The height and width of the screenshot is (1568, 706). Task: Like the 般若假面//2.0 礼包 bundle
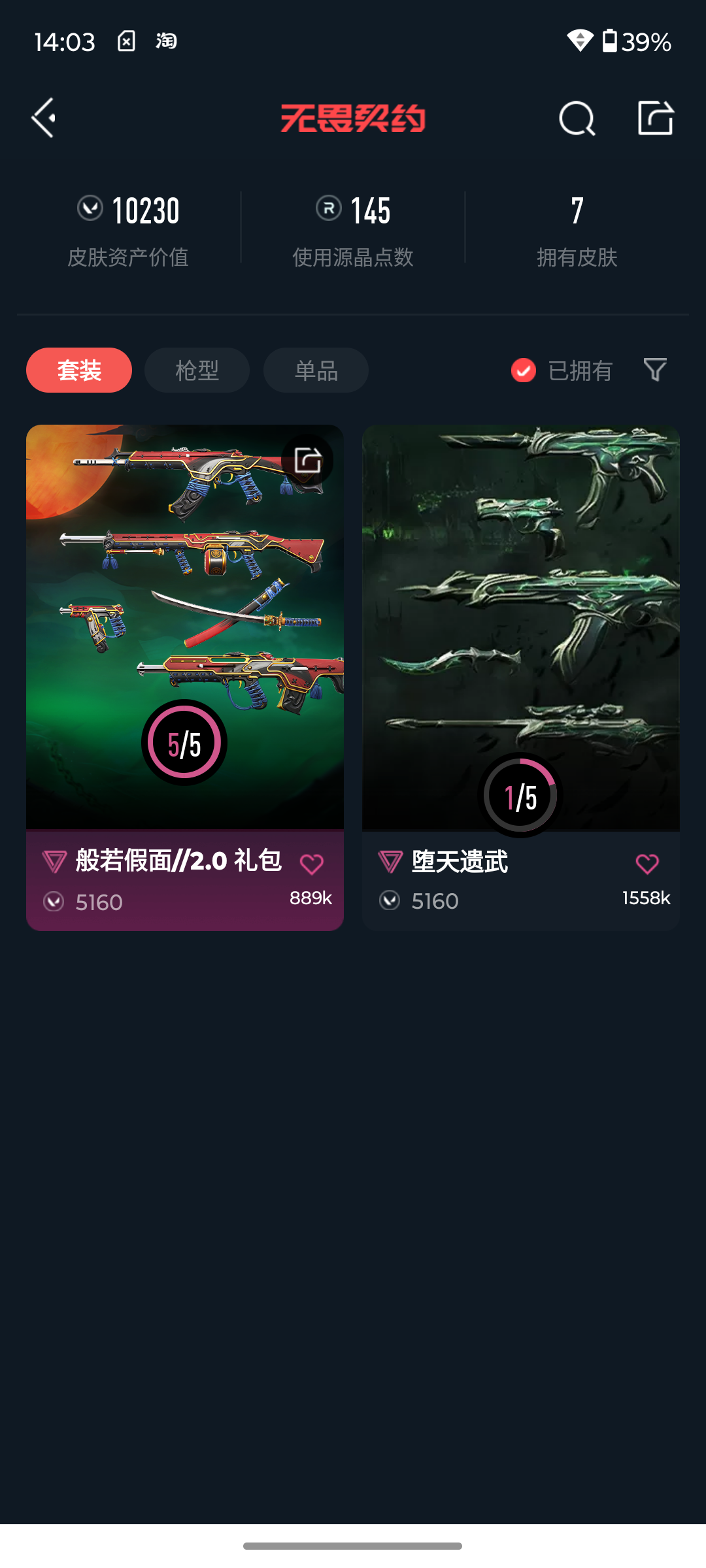[x=311, y=864]
